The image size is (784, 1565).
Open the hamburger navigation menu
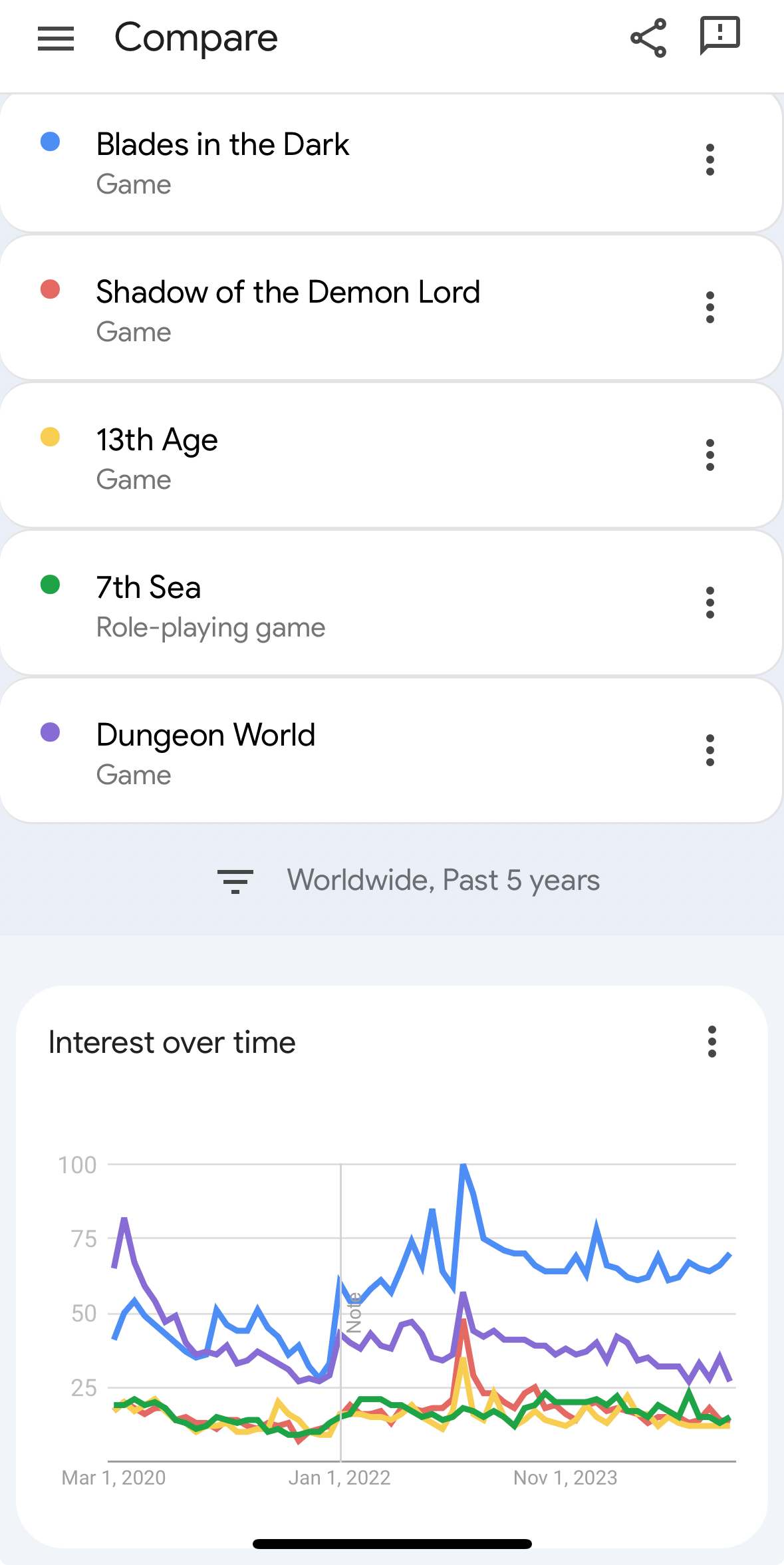(56, 39)
